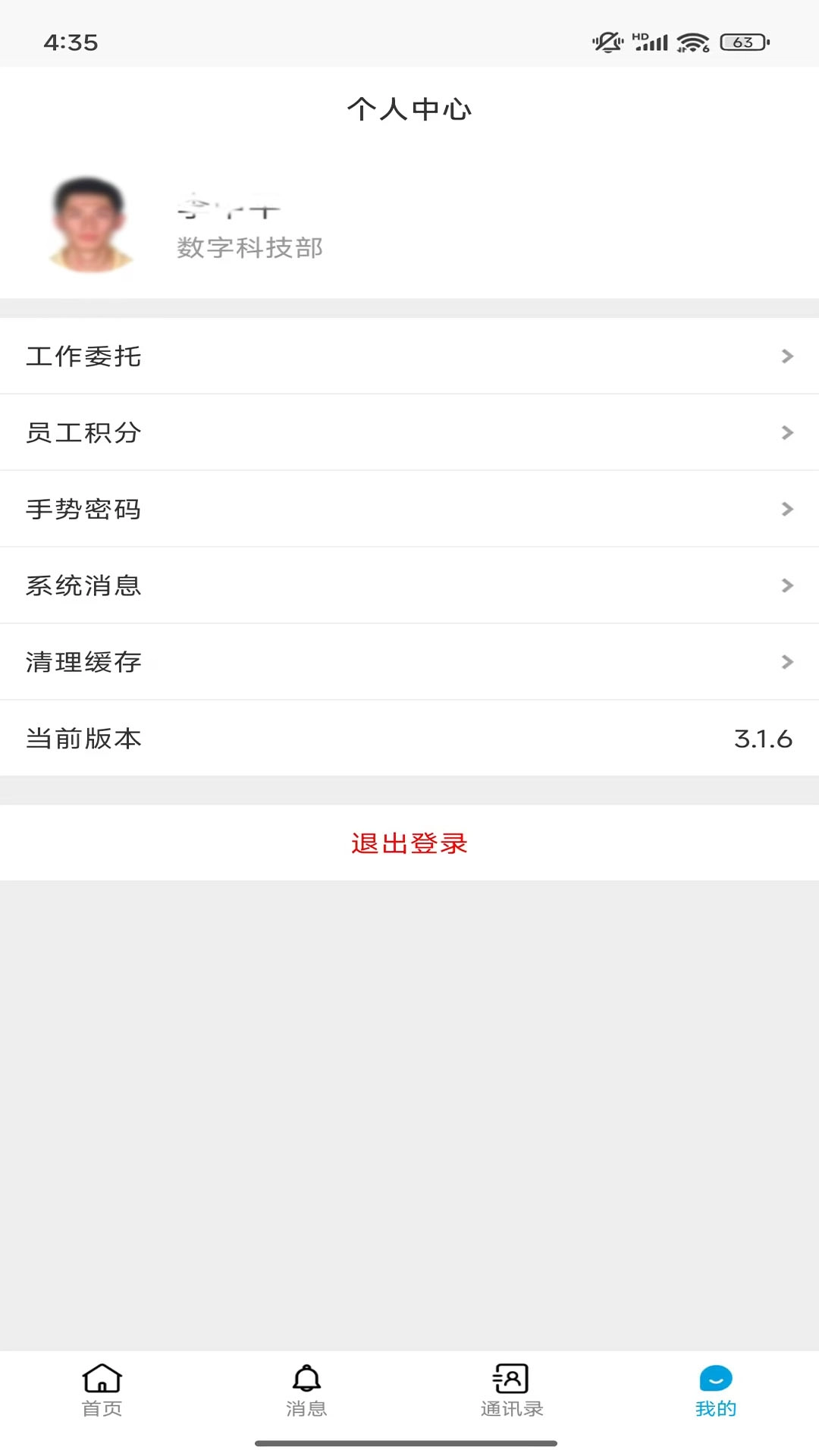
Task: Expand the 员工积分 chevron arrow
Action: point(786,433)
